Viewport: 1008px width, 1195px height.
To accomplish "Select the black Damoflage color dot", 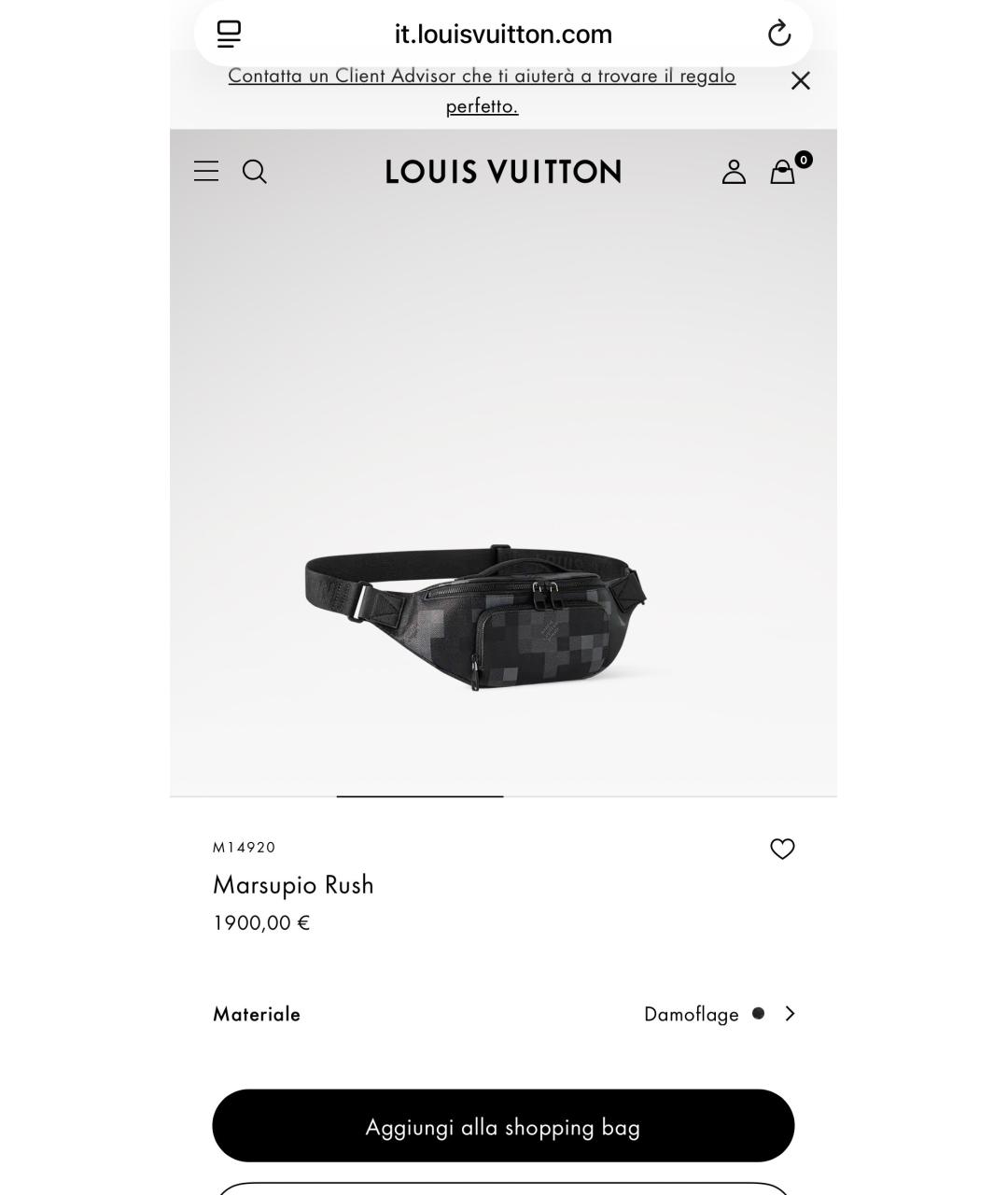I will tap(758, 1013).
